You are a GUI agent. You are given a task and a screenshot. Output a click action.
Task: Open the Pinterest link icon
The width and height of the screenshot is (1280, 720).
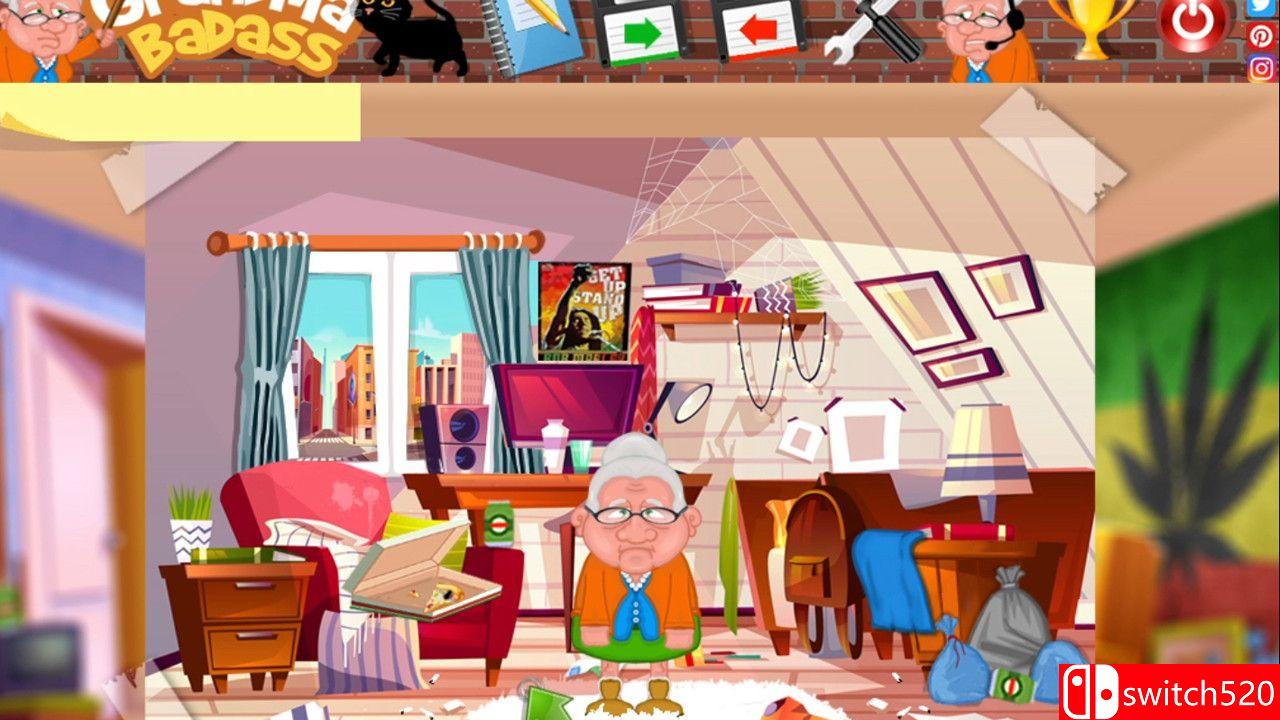click(1262, 37)
